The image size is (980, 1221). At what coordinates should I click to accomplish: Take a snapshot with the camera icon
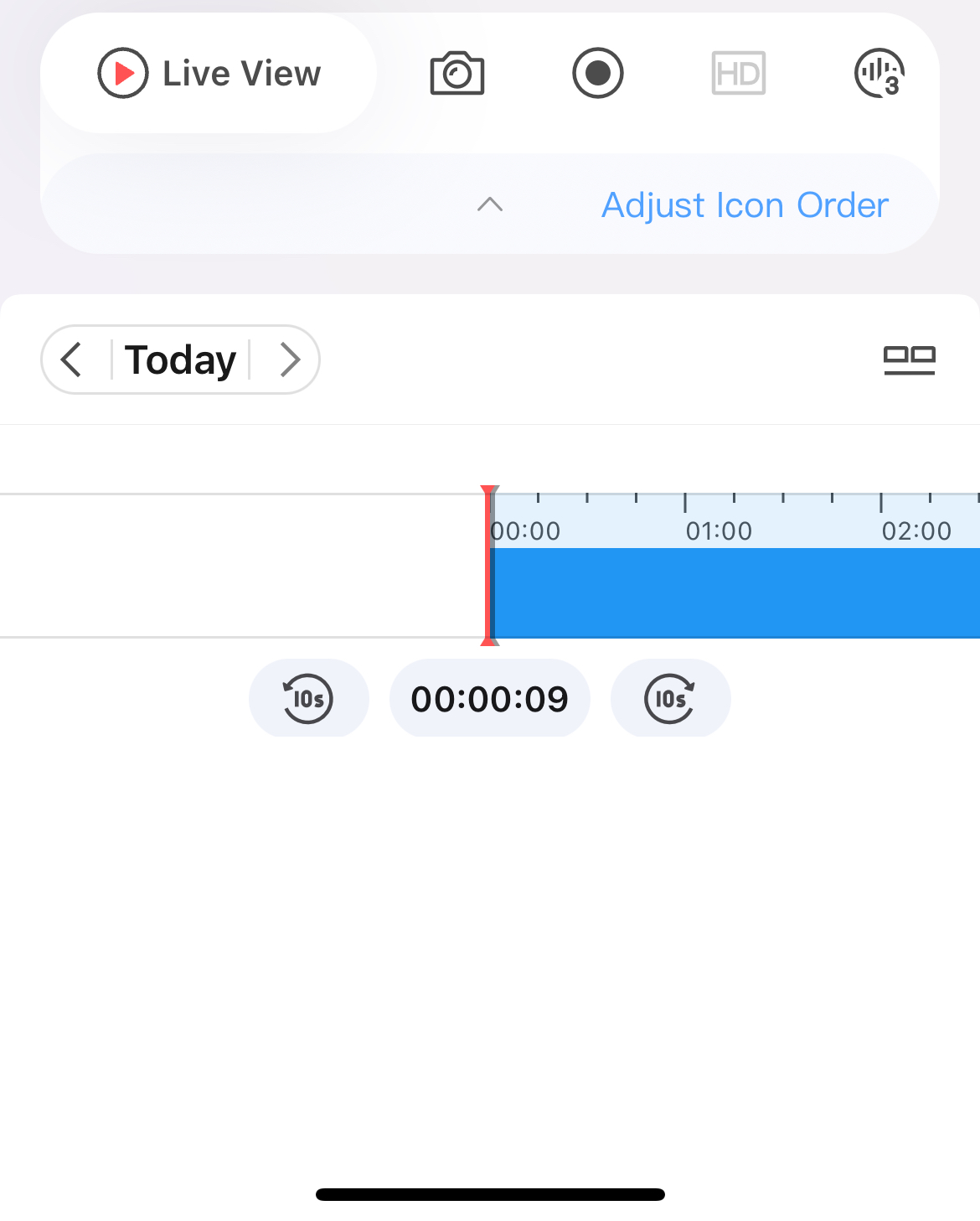point(456,74)
